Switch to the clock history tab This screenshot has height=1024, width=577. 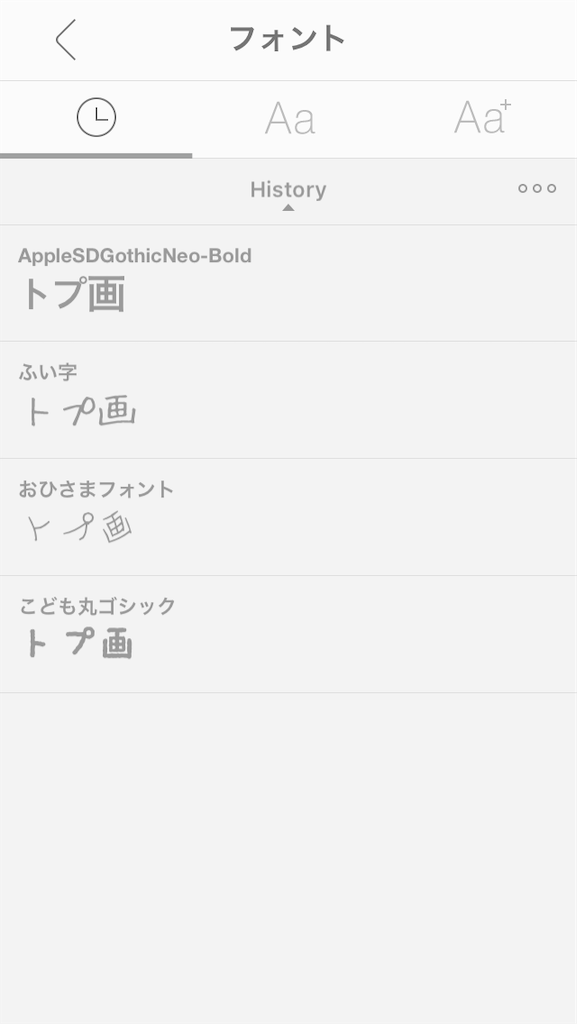(96, 118)
